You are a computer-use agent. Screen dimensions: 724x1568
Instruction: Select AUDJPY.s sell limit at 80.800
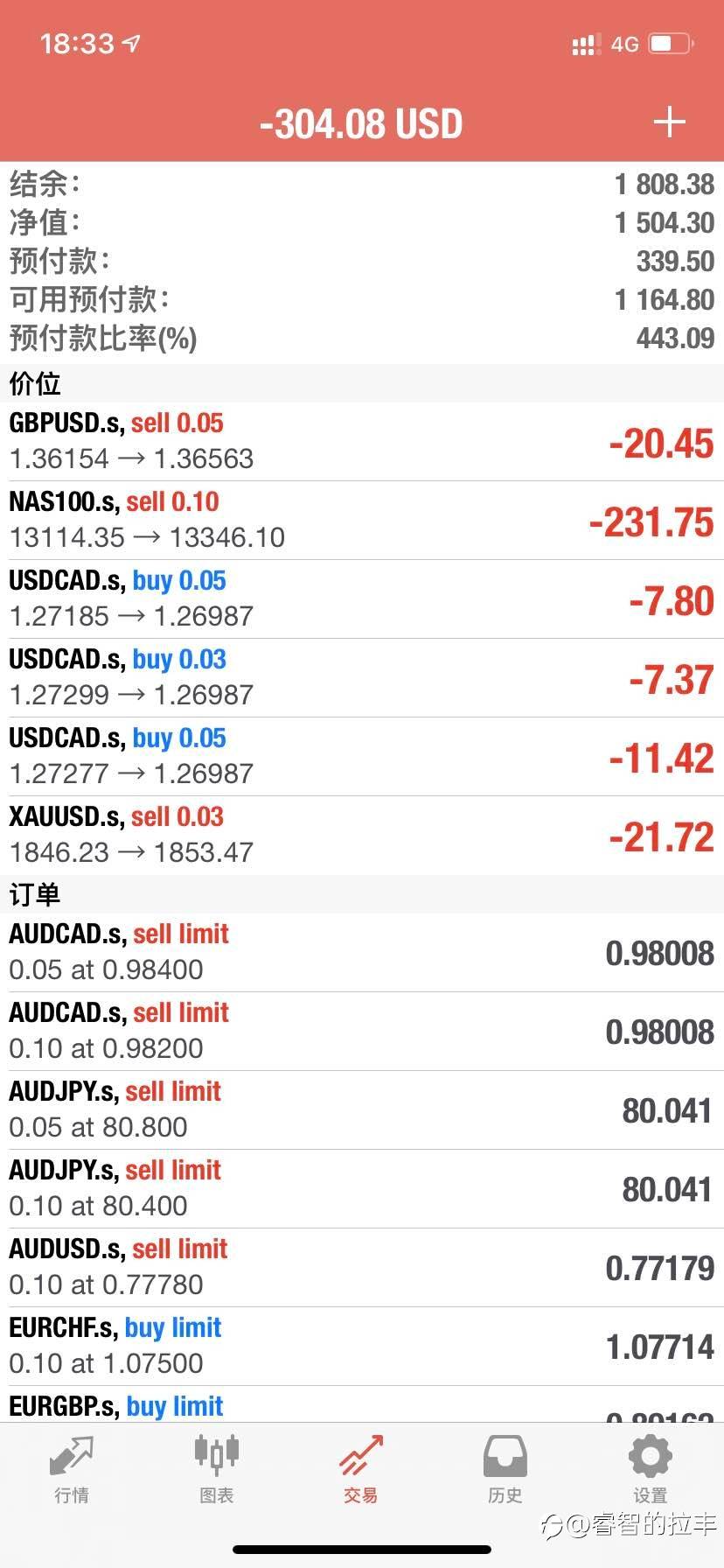pyautogui.click(x=362, y=1110)
